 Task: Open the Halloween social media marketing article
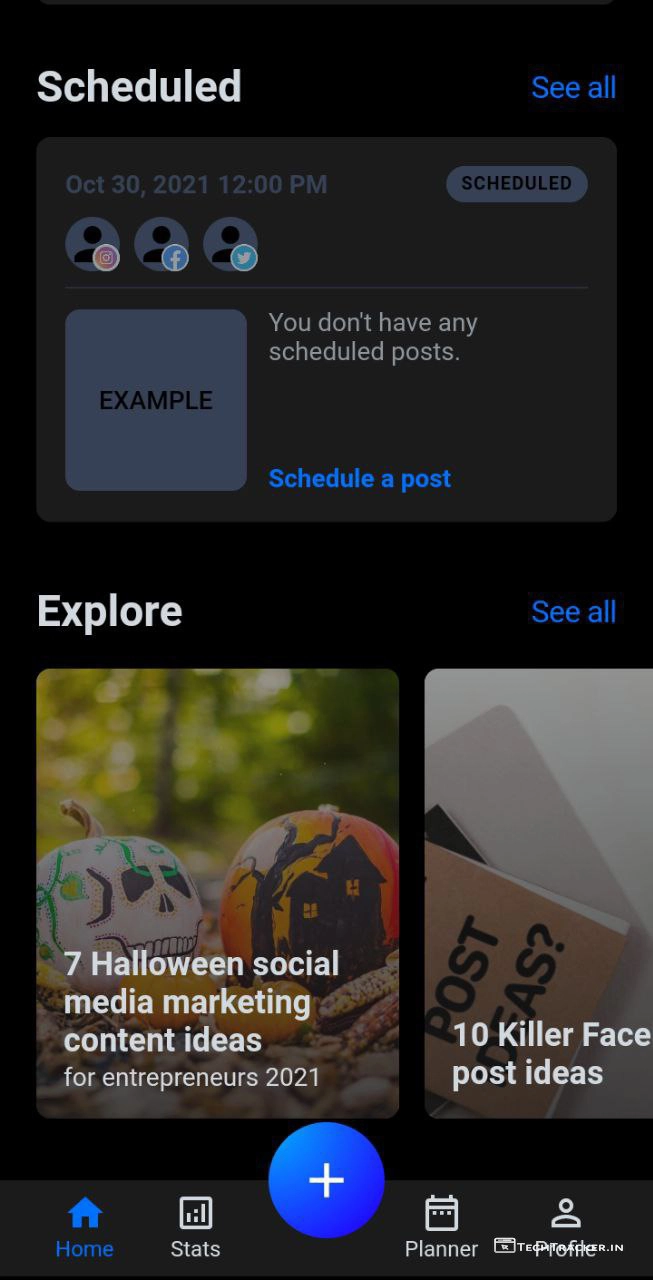[218, 893]
